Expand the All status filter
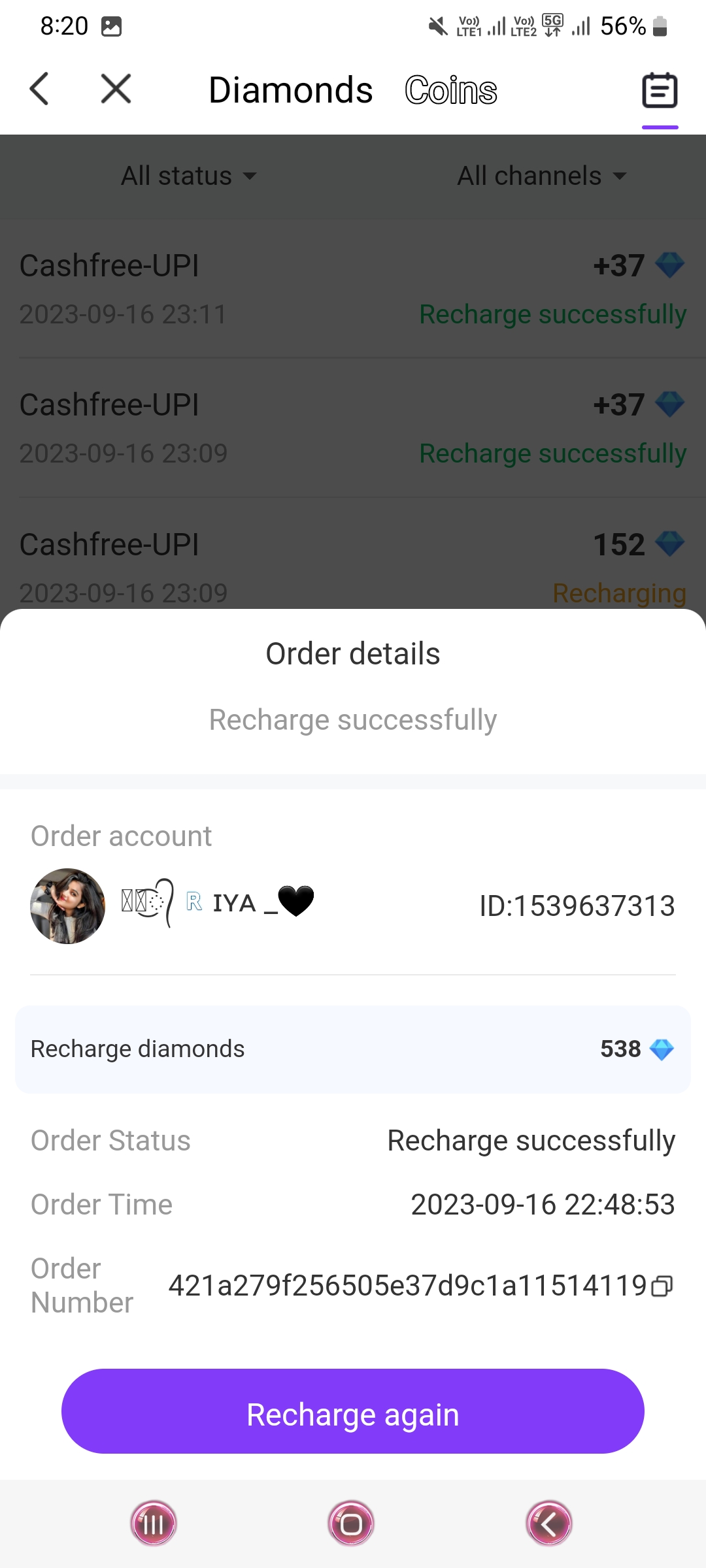706x1568 pixels. click(188, 176)
